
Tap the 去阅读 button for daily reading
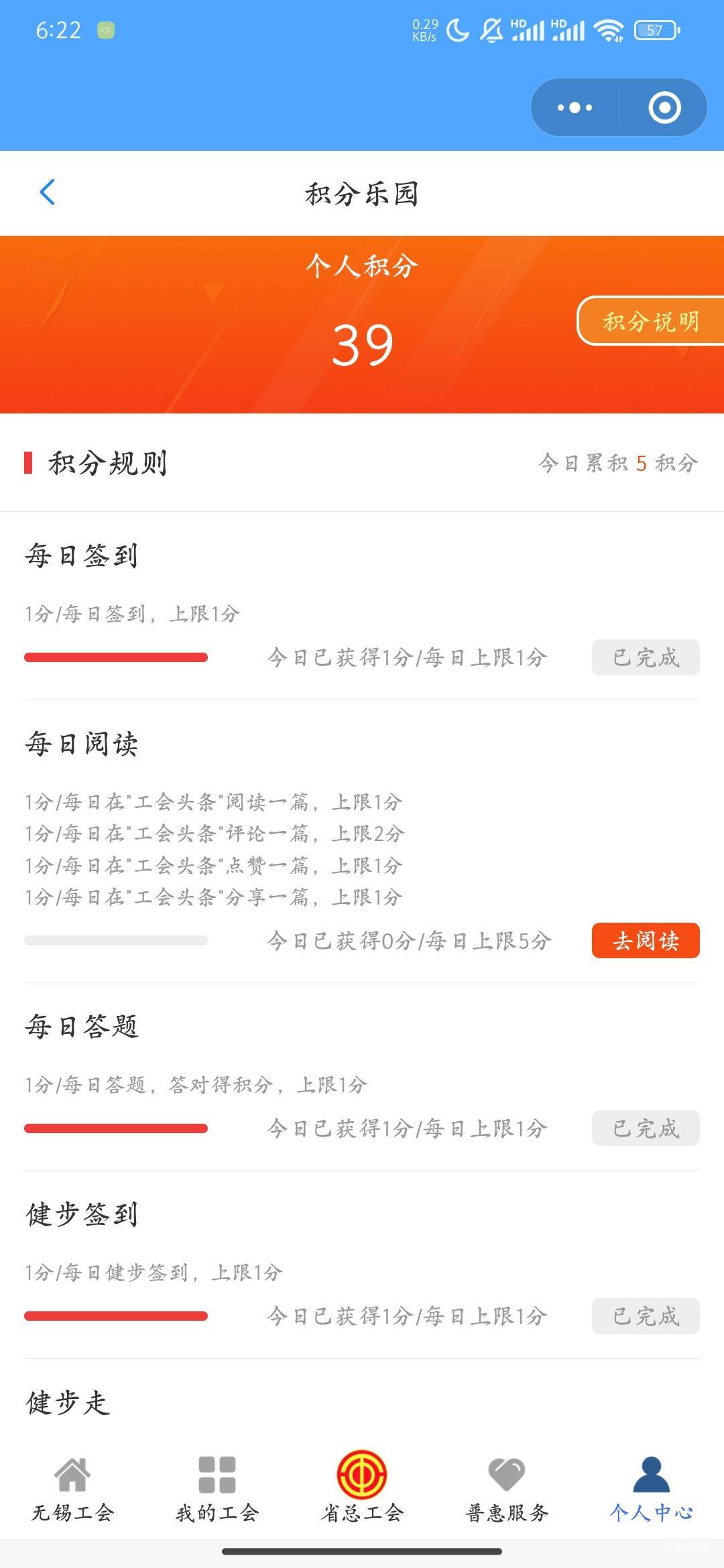[x=646, y=940]
